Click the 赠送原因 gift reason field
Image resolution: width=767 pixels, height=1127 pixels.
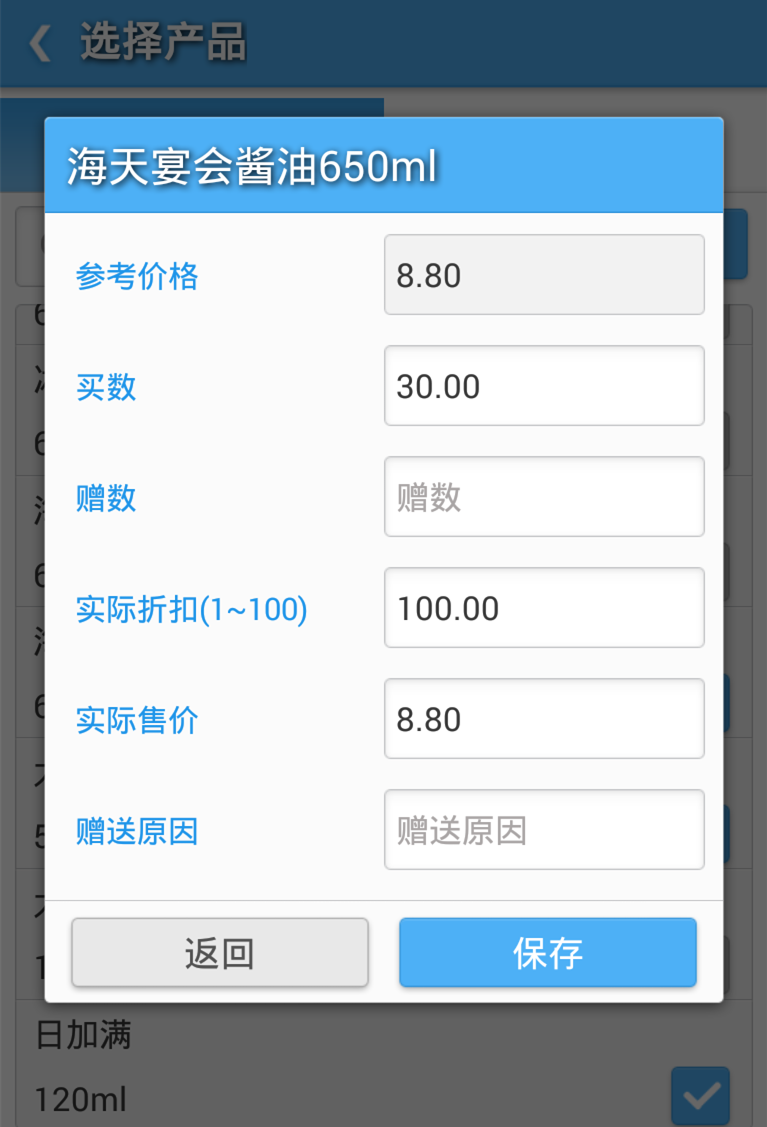pos(544,830)
